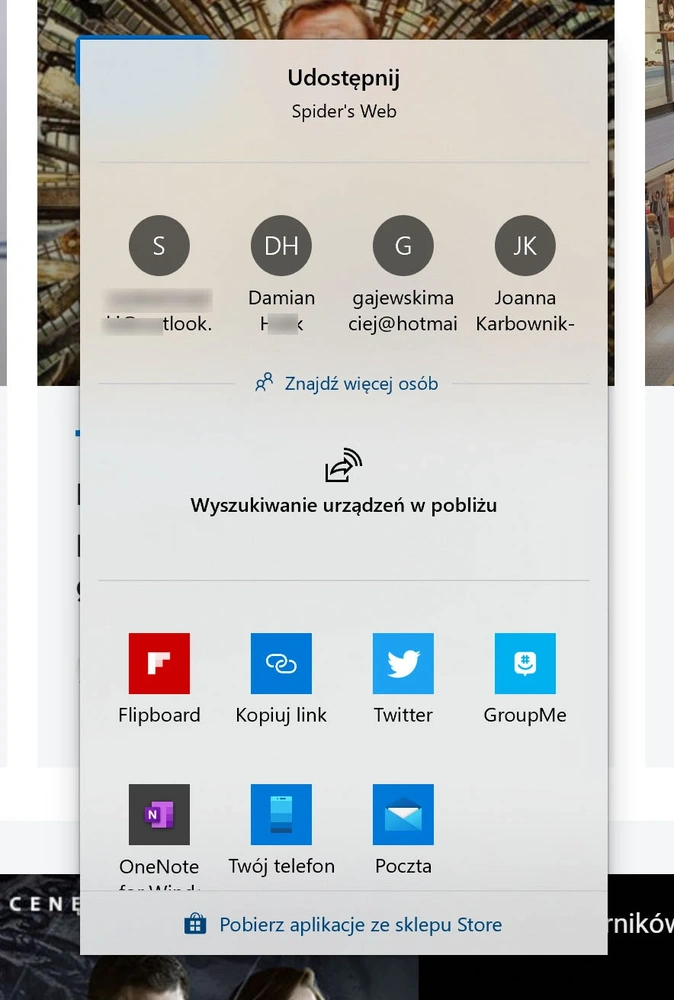Share with Joanna Karbownik

click(x=525, y=246)
